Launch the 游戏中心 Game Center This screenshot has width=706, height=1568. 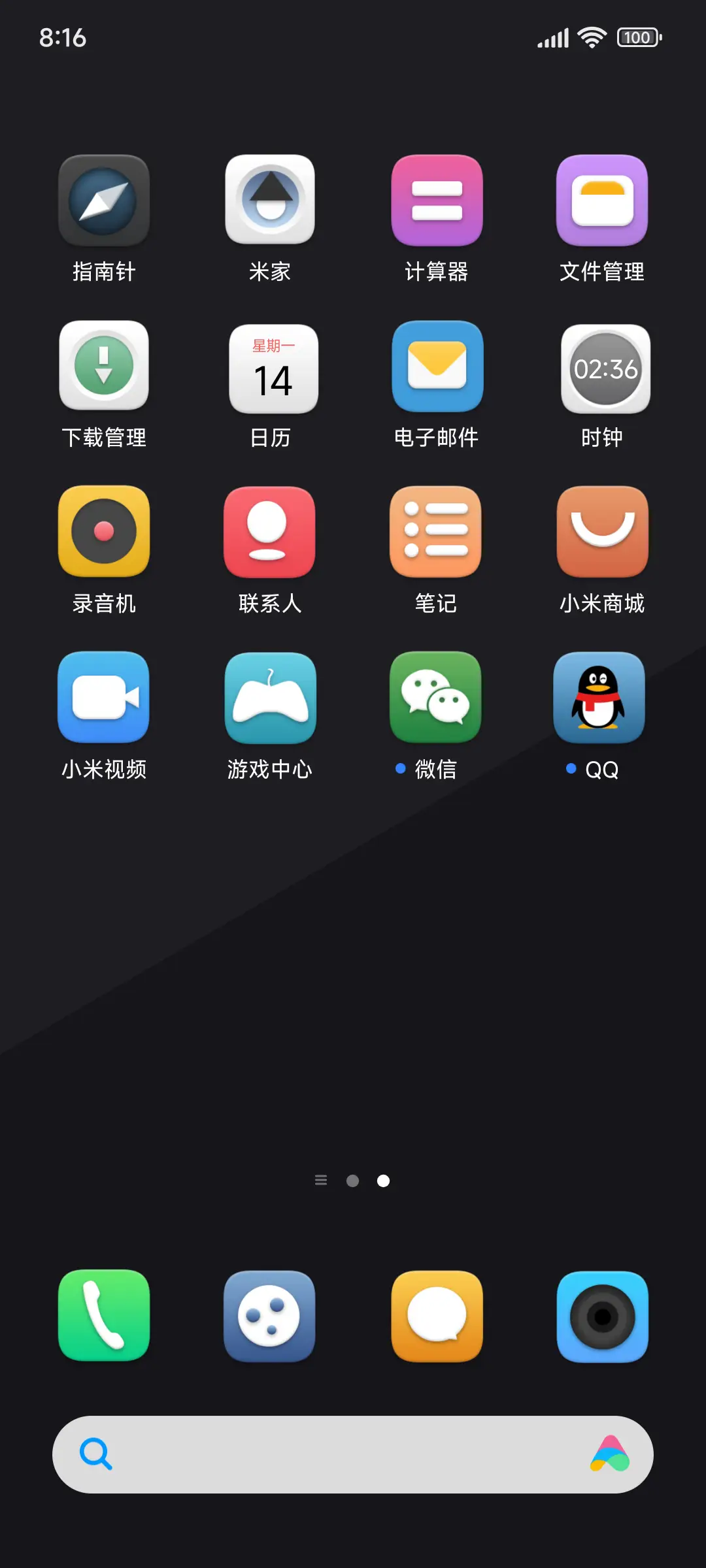[269, 698]
